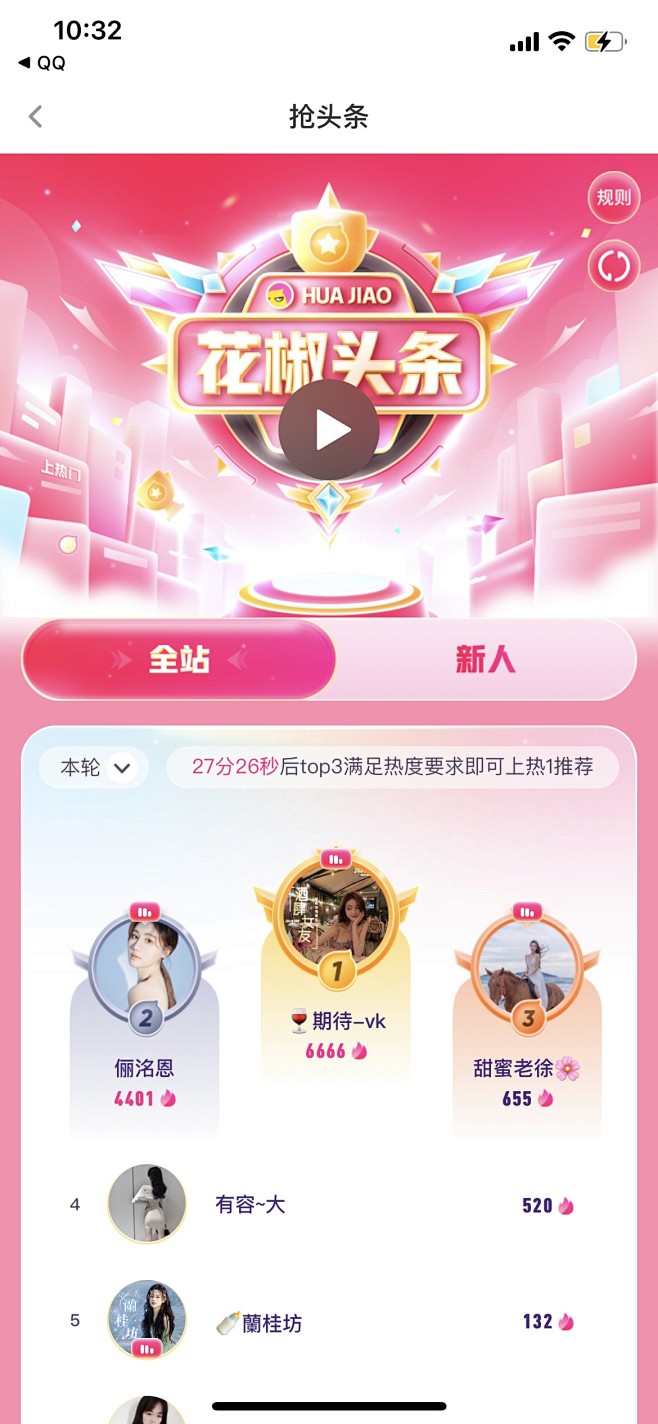The width and height of the screenshot is (658, 1424).
Task: Tap the refresh circular arrows icon
Action: (x=613, y=266)
